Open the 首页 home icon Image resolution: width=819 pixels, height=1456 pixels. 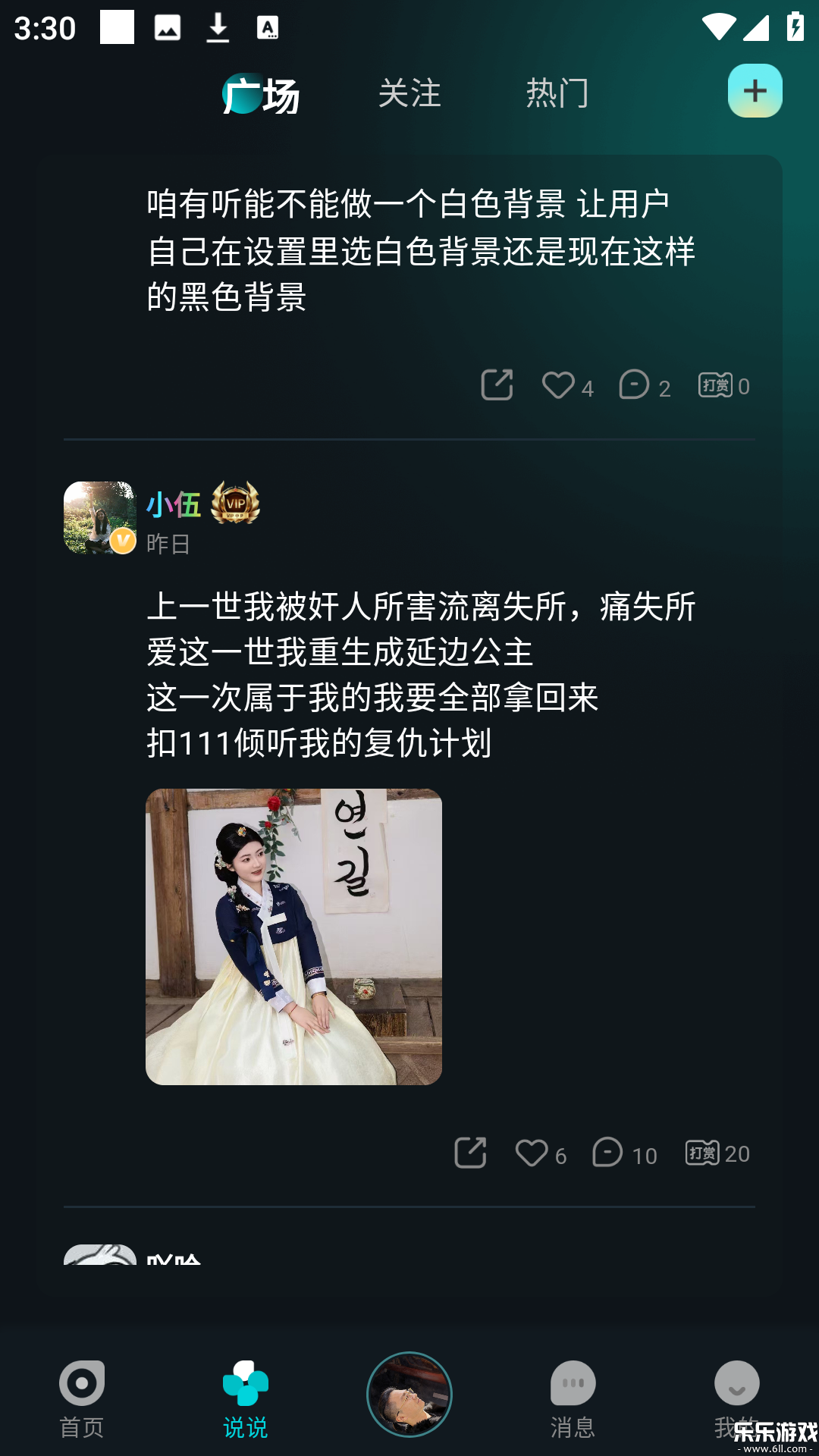pos(82,1394)
